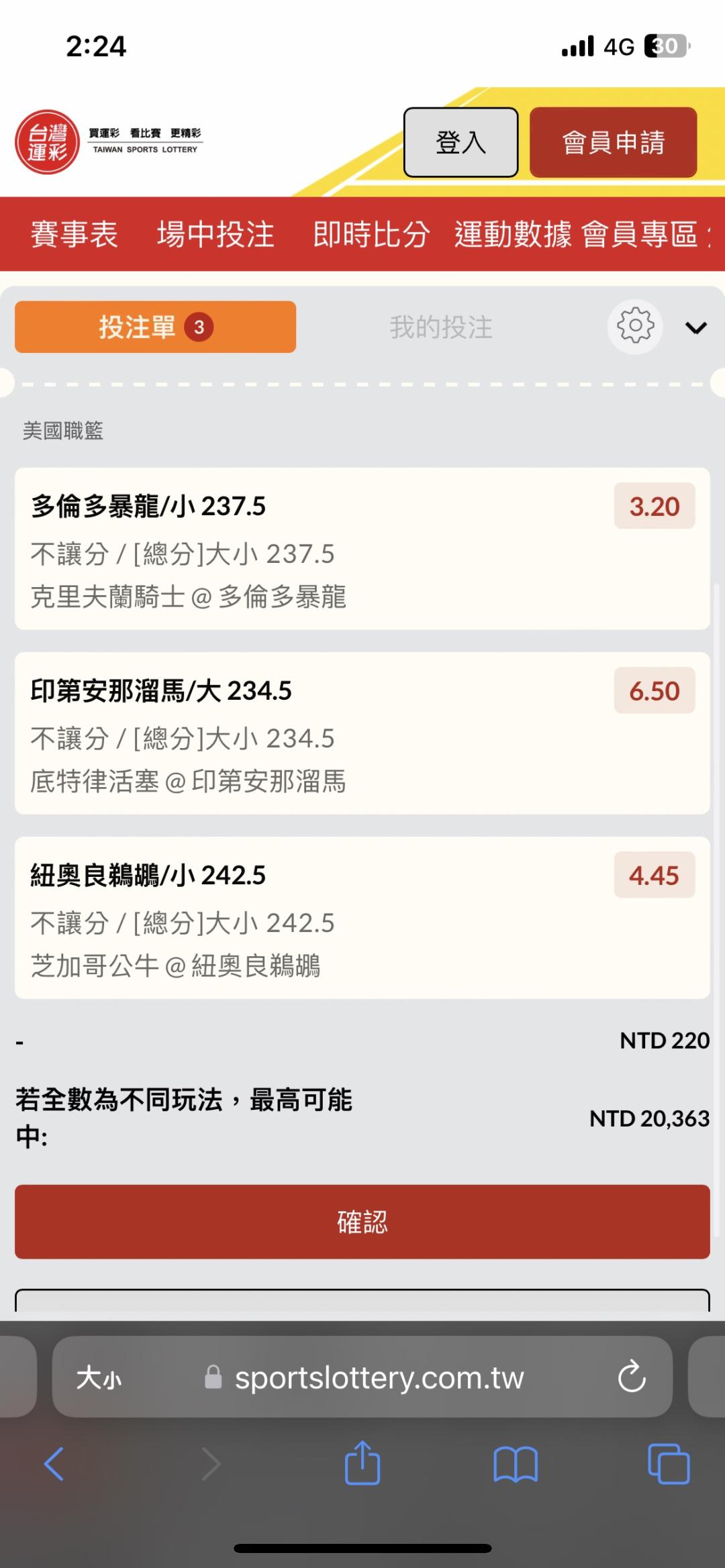Open Safari's 大小 page settings menu
725x1568 pixels.
(99, 1378)
